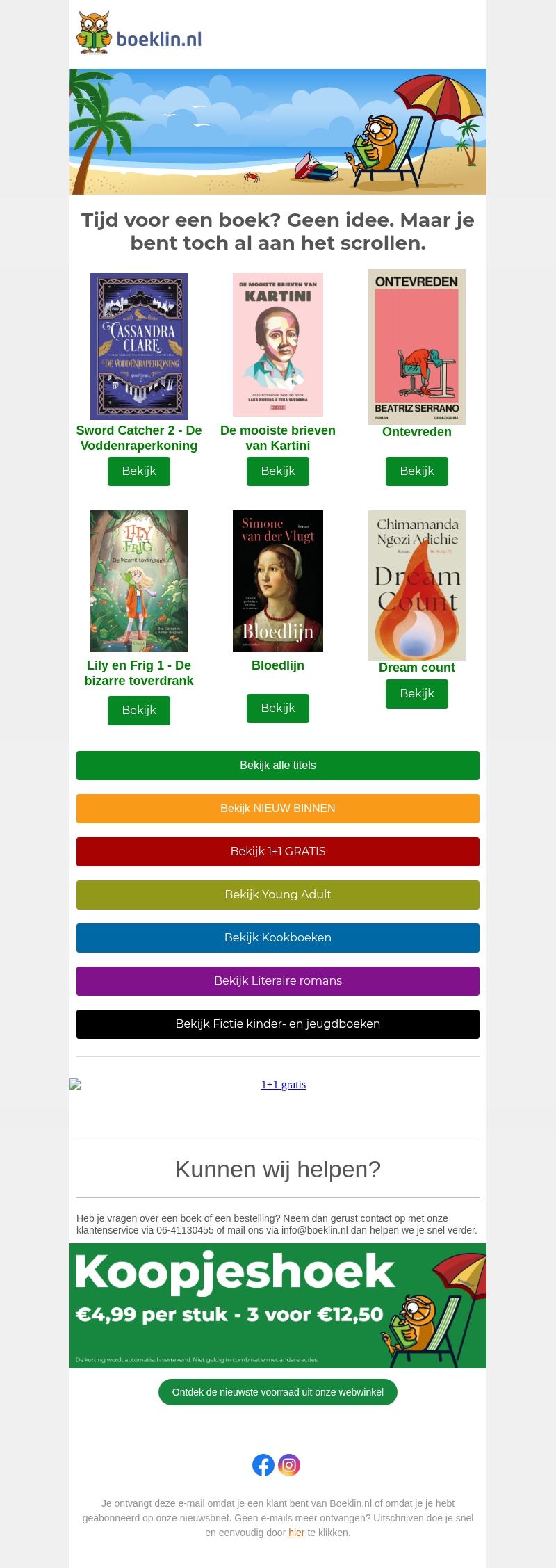Open the Instagram profile icon
556x1568 pixels.
tap(289, 1465)
